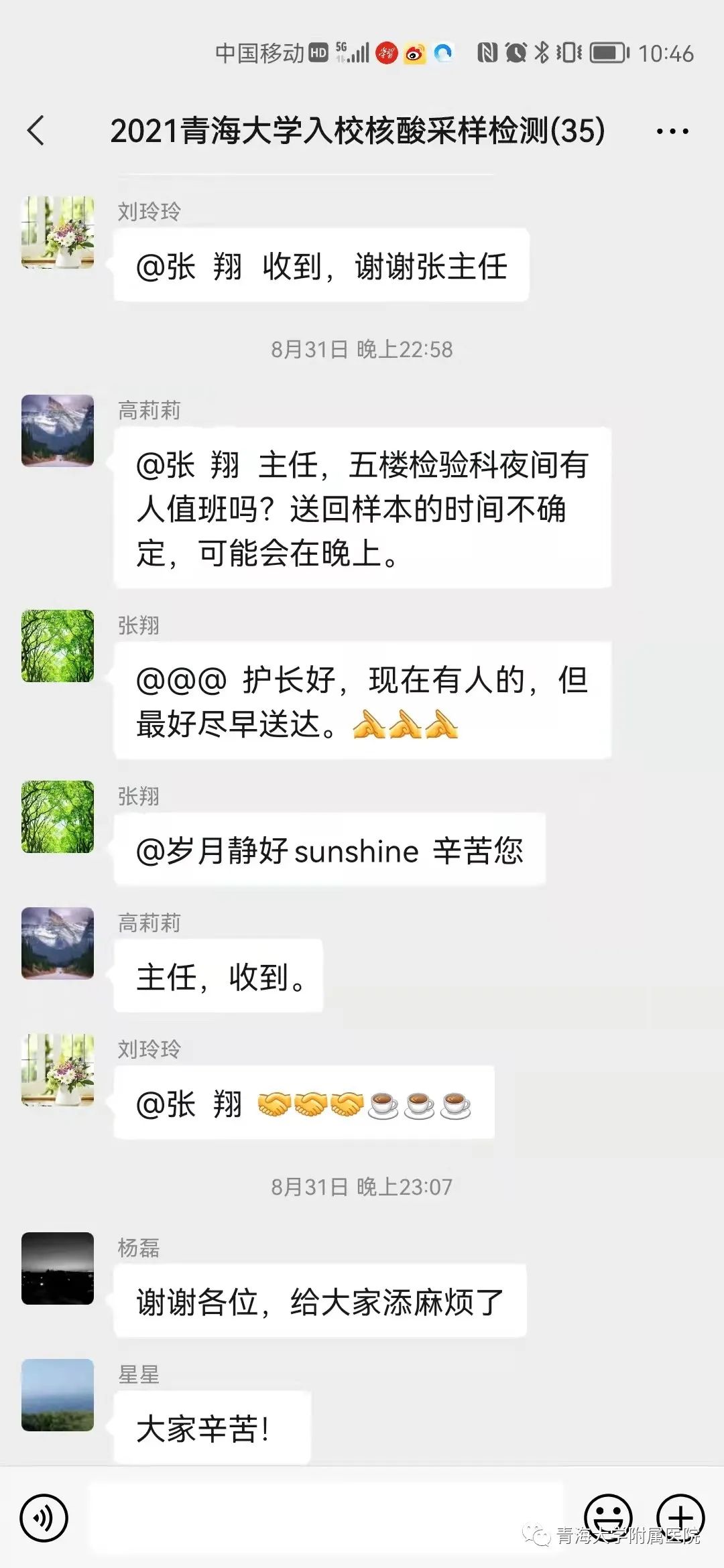Switch to voice message input
Screen dimensions: 724x1568
click(44, 1518)
